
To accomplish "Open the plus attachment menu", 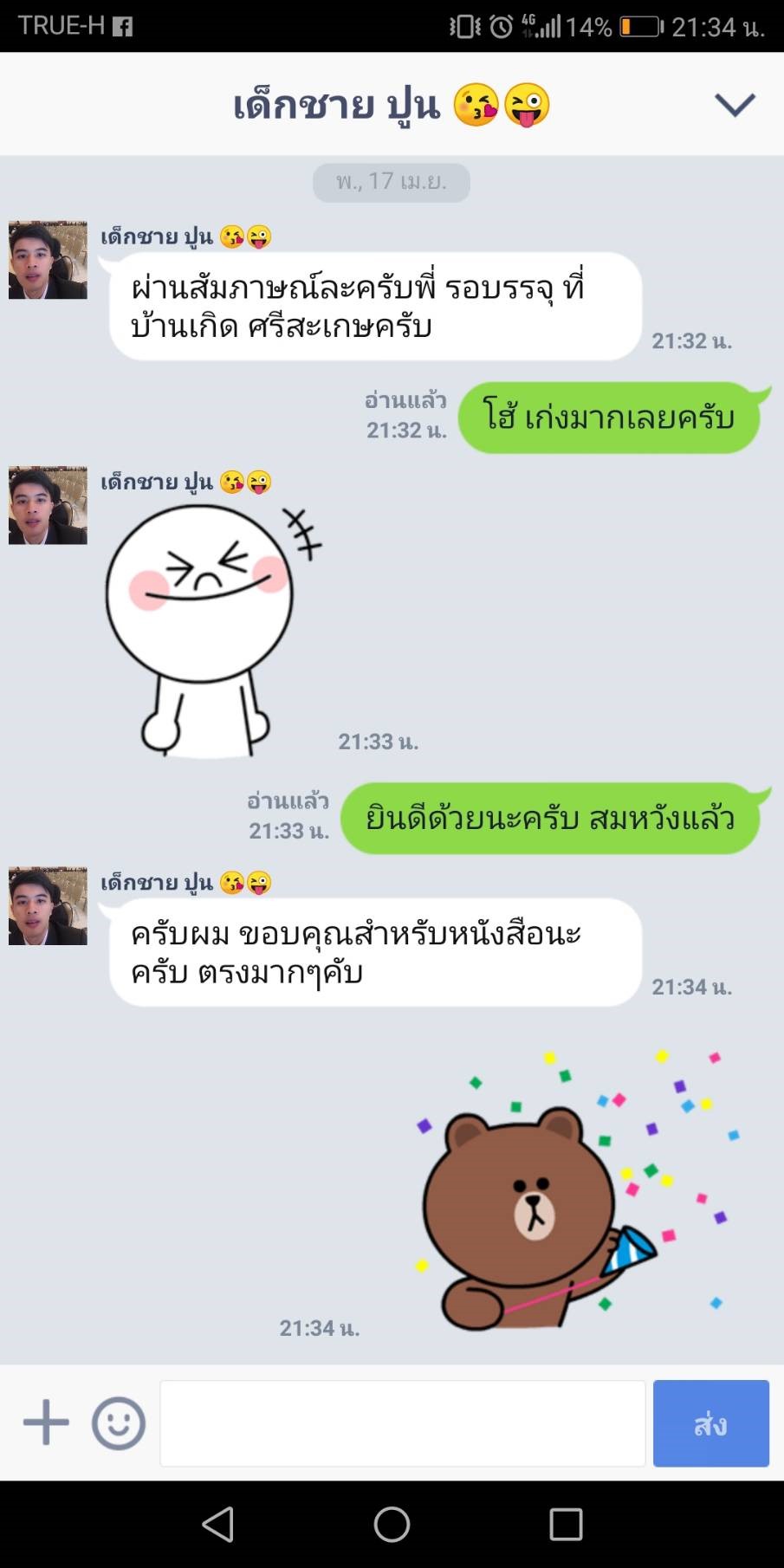I will [46, 1422].
